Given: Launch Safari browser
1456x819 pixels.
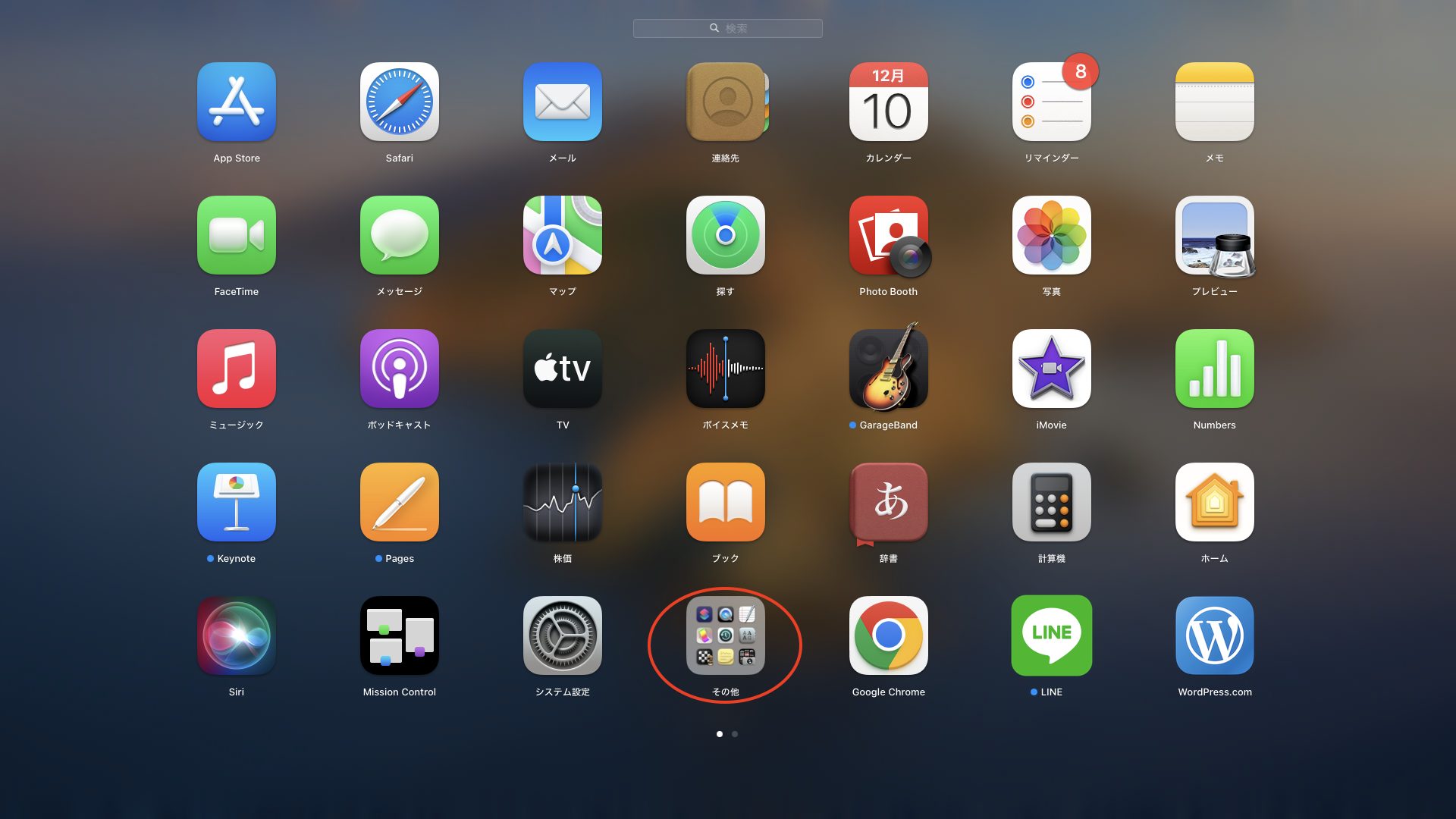Looking at the screenshot, I should point(400,102).
